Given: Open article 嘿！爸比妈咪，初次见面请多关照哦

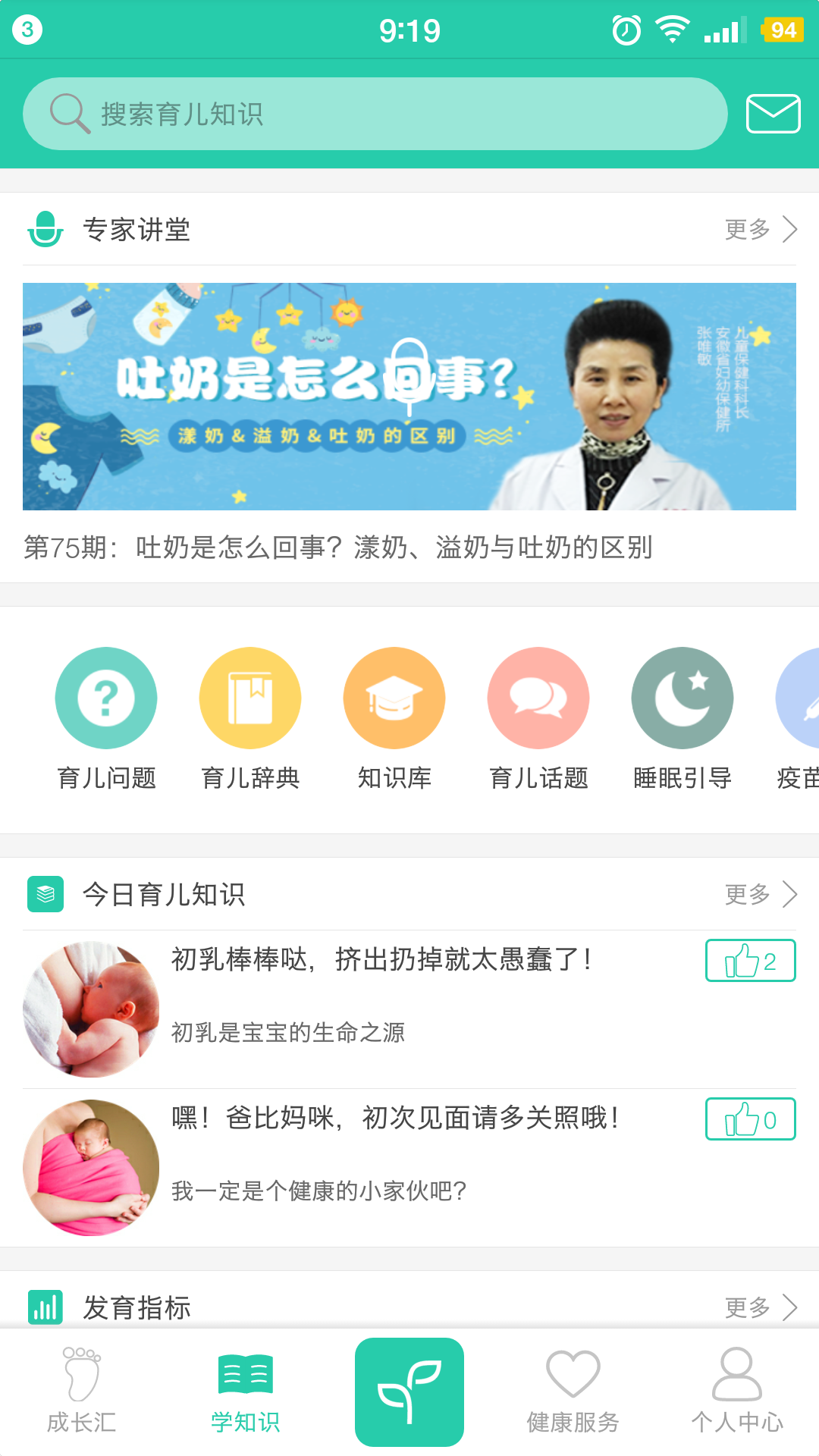Looking at the screenshot, I should coord(394,1119).
